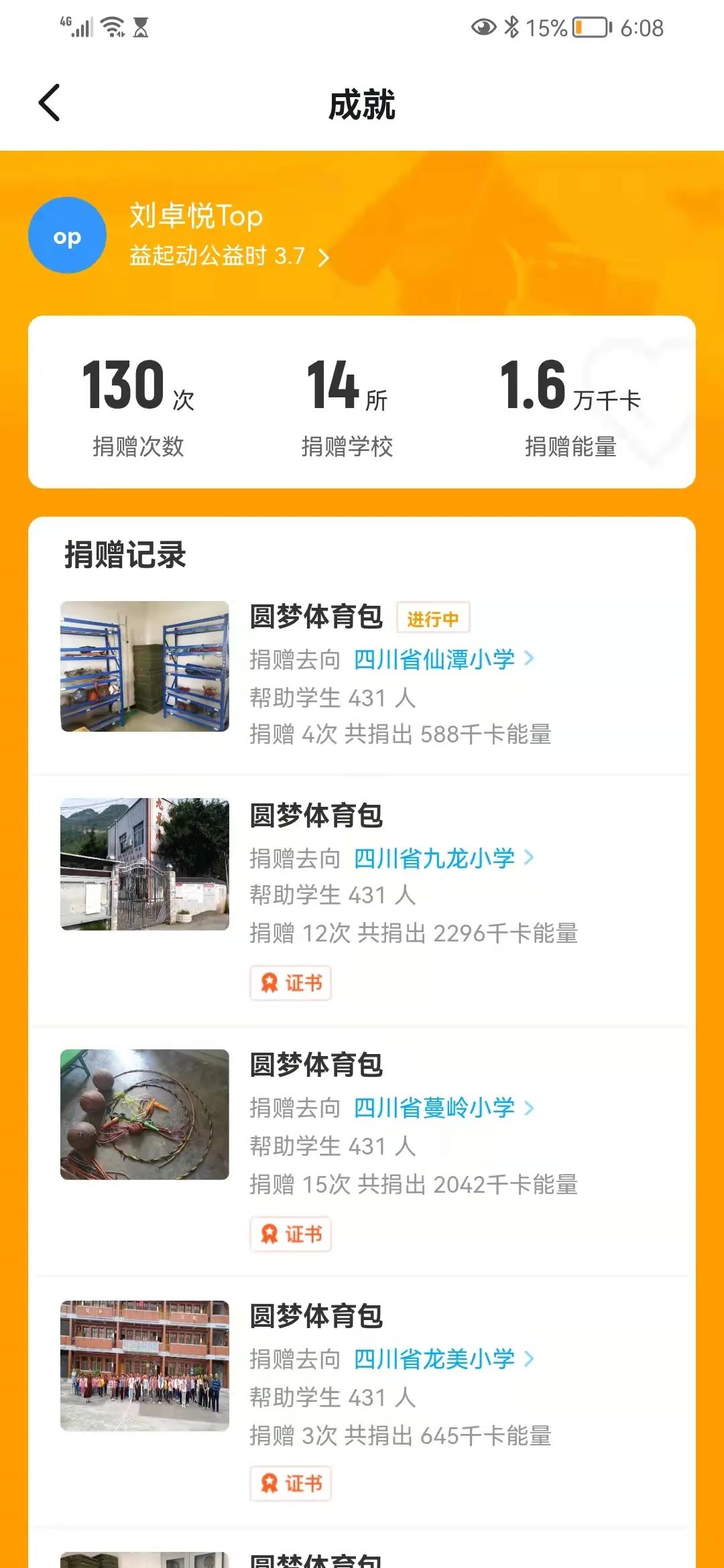View the 证书 for the 九龙小学 donation

[291, 983]
